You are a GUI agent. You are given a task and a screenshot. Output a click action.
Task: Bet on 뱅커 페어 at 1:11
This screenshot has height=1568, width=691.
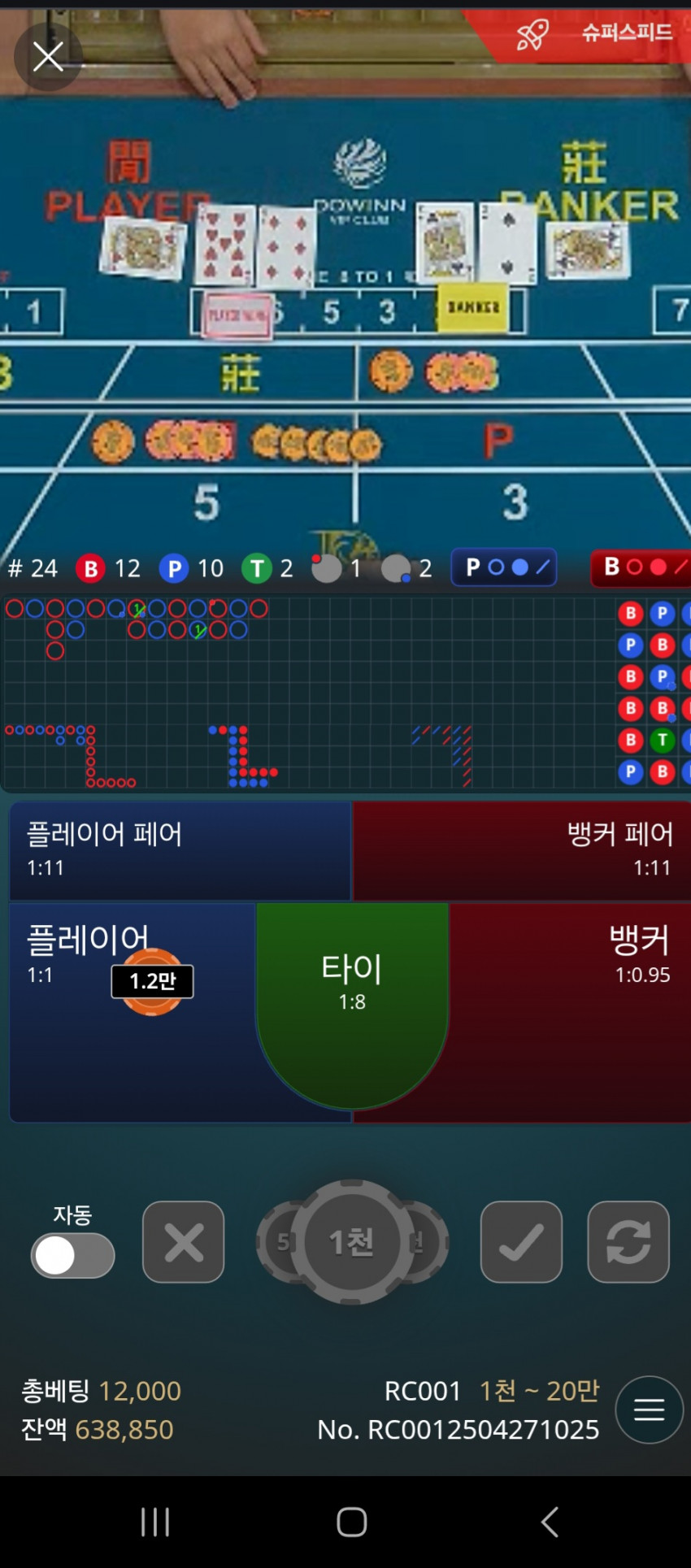(x=522, y=850)
